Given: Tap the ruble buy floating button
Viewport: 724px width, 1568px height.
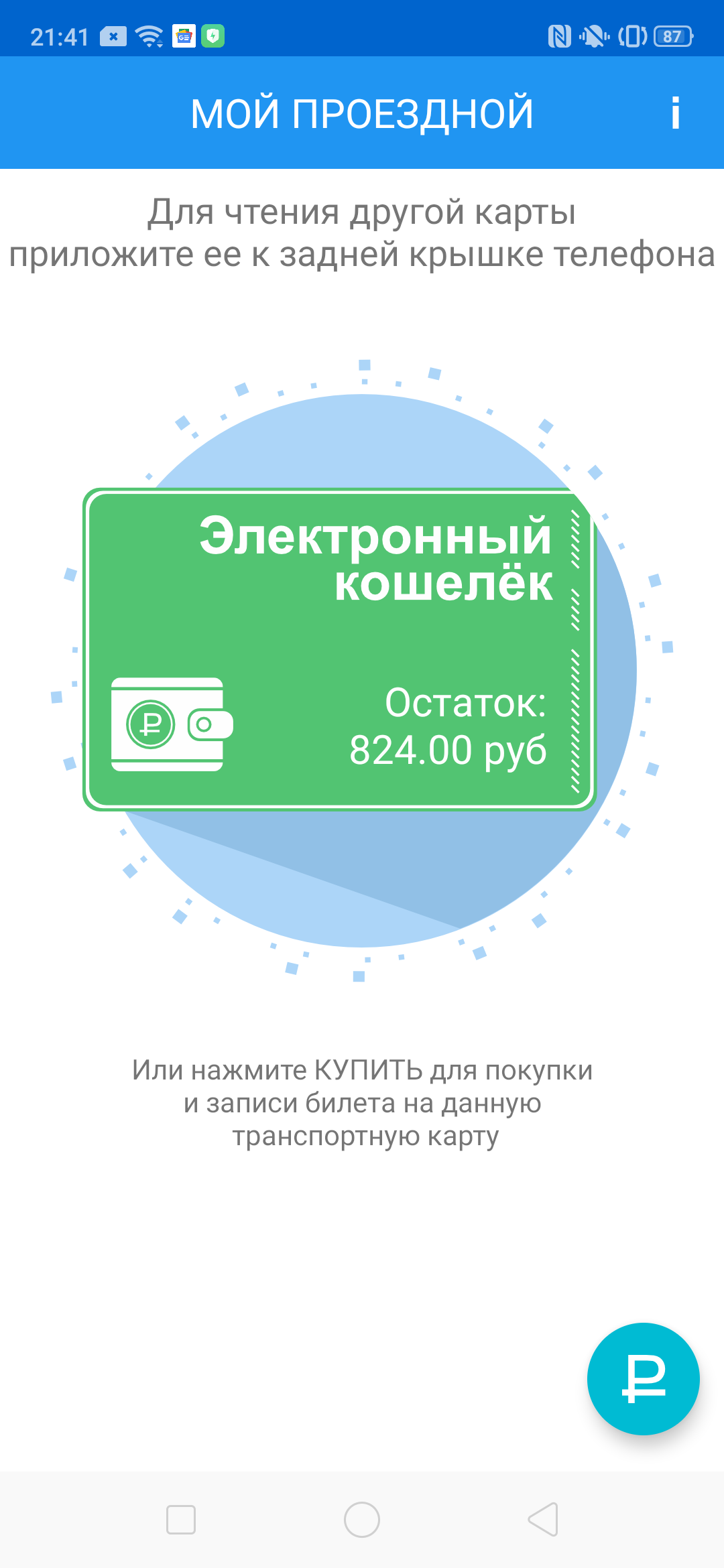Looking at the screenshot, I should pyautogui.click(x=643, y=1378).
